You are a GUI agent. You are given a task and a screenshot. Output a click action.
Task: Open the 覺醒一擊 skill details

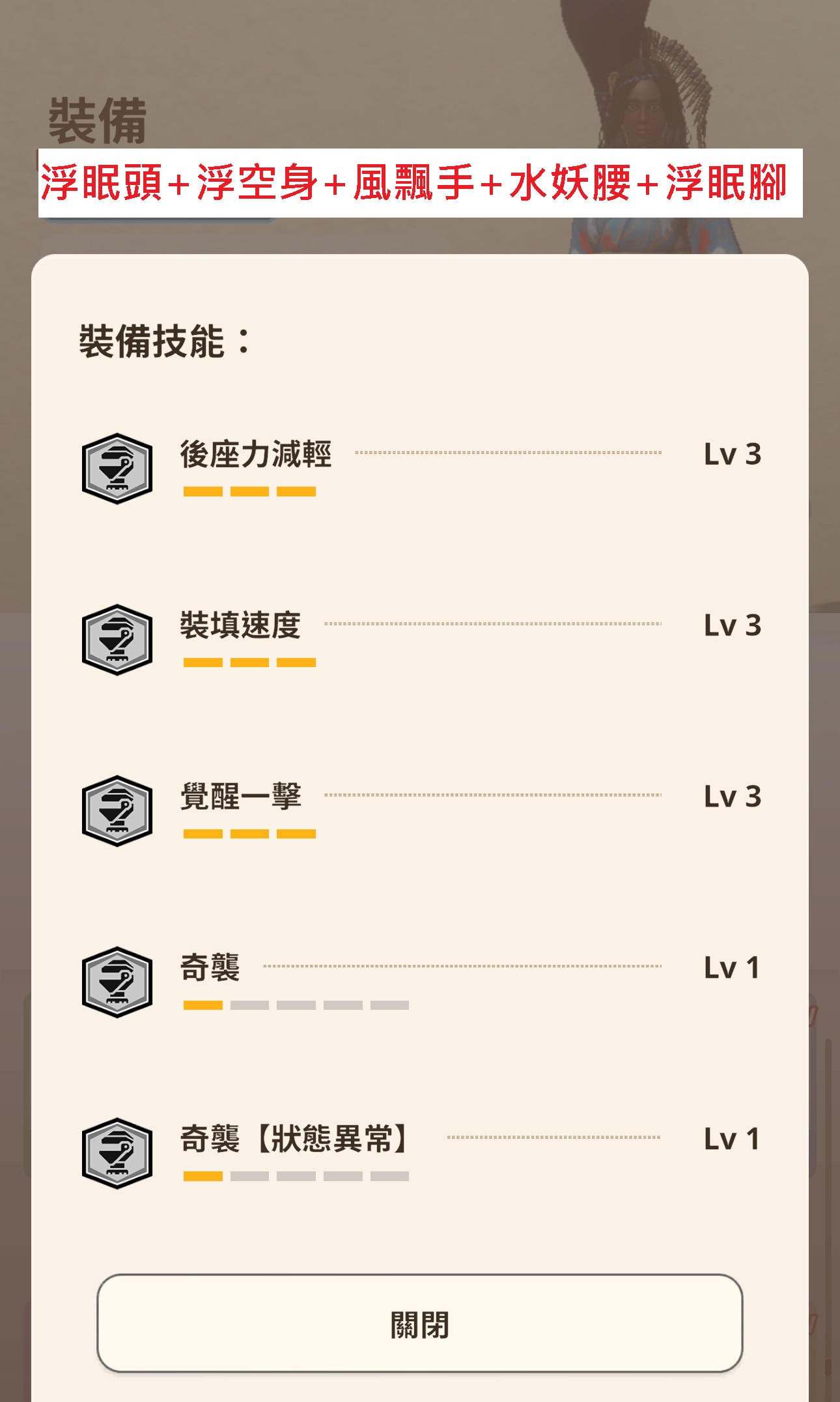pyautogui.click(x=240, y=797)
